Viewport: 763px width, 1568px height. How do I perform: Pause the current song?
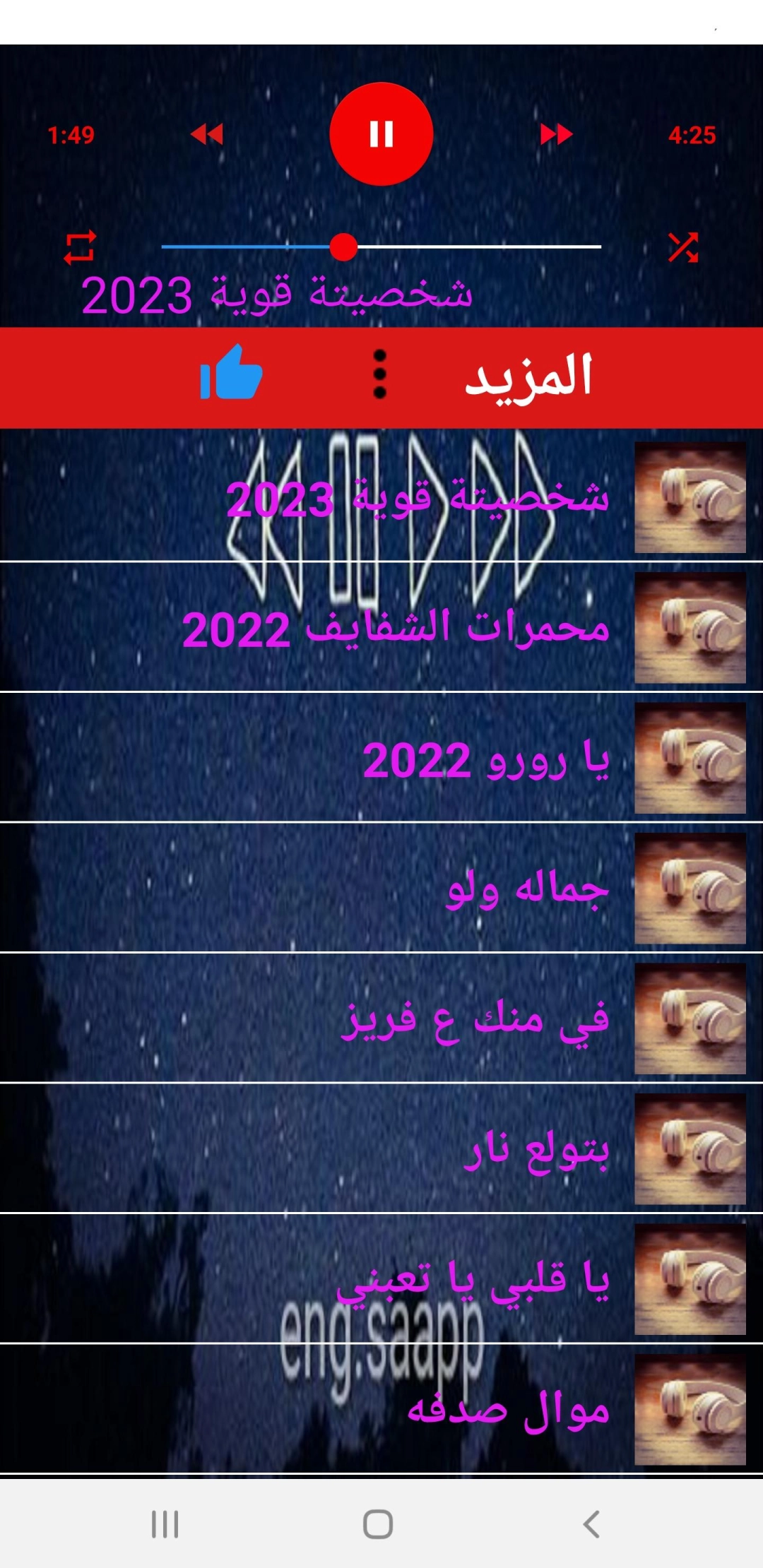[x=381, y=134]
